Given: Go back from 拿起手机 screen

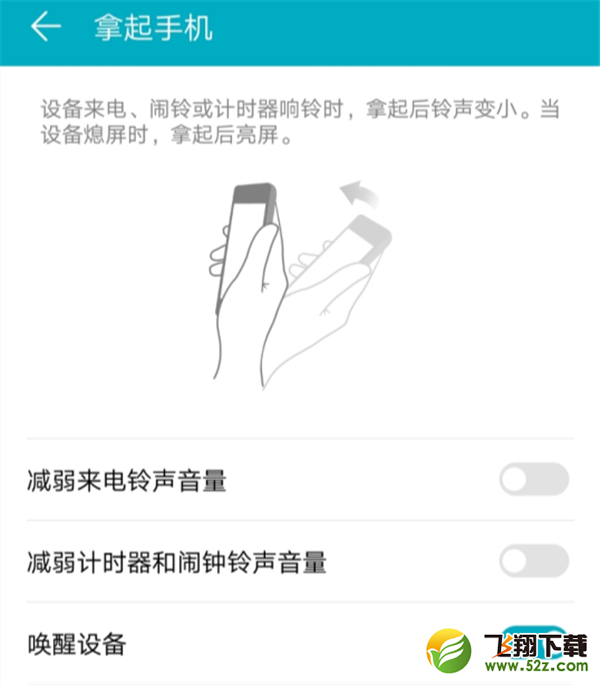Looking at the screenshot, I should coord(42,28).
